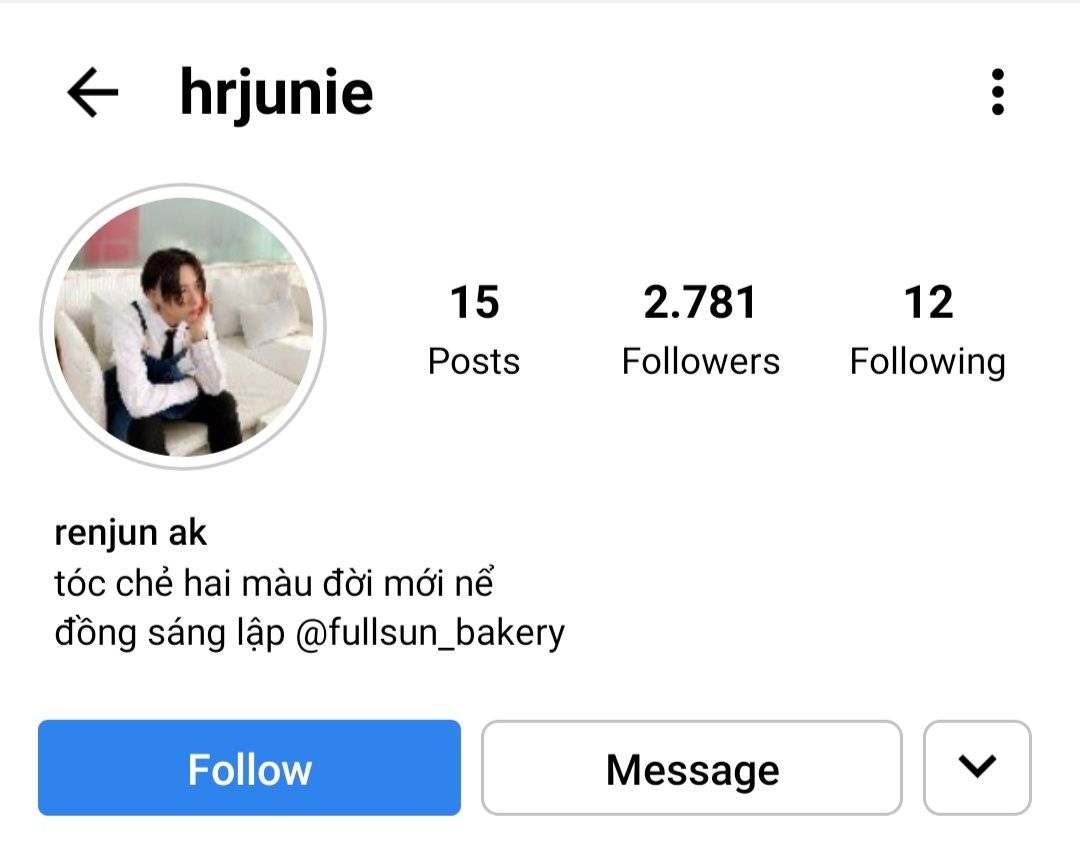
Task: Follow the hrjunie account
Action: pyautogui.click(x=249, y=768)
